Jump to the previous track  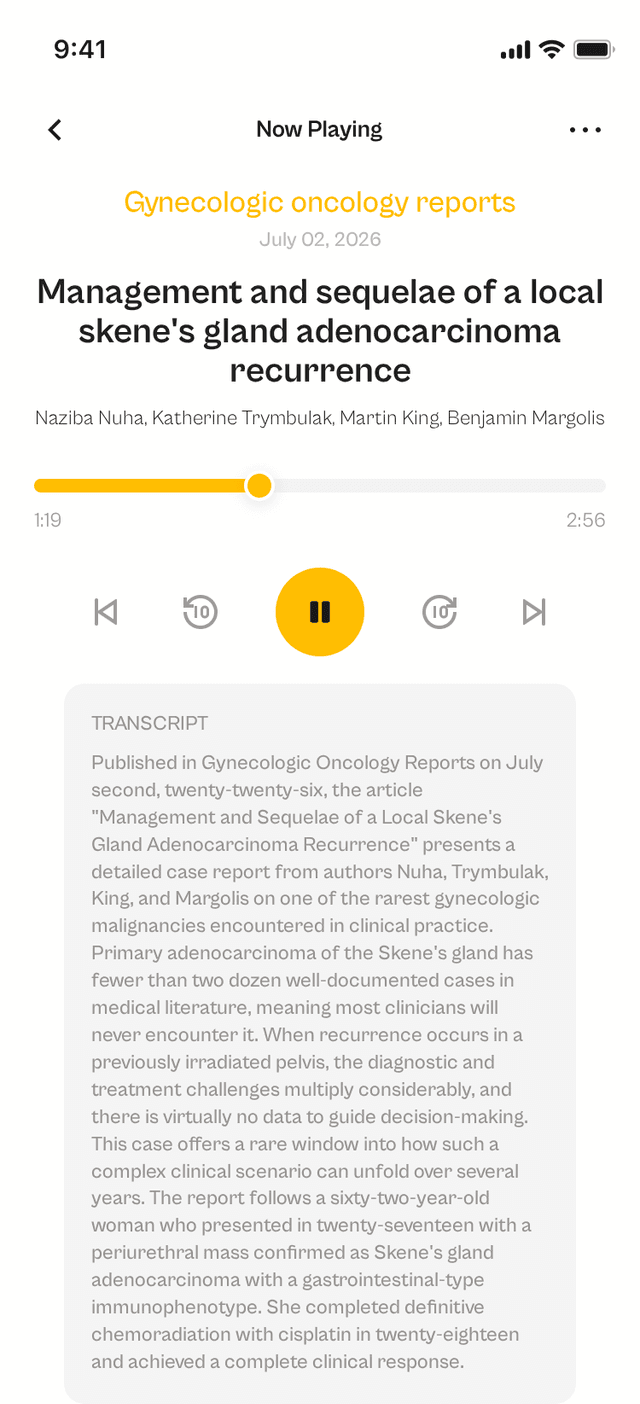pyautogui.click(x=106, y=612)
